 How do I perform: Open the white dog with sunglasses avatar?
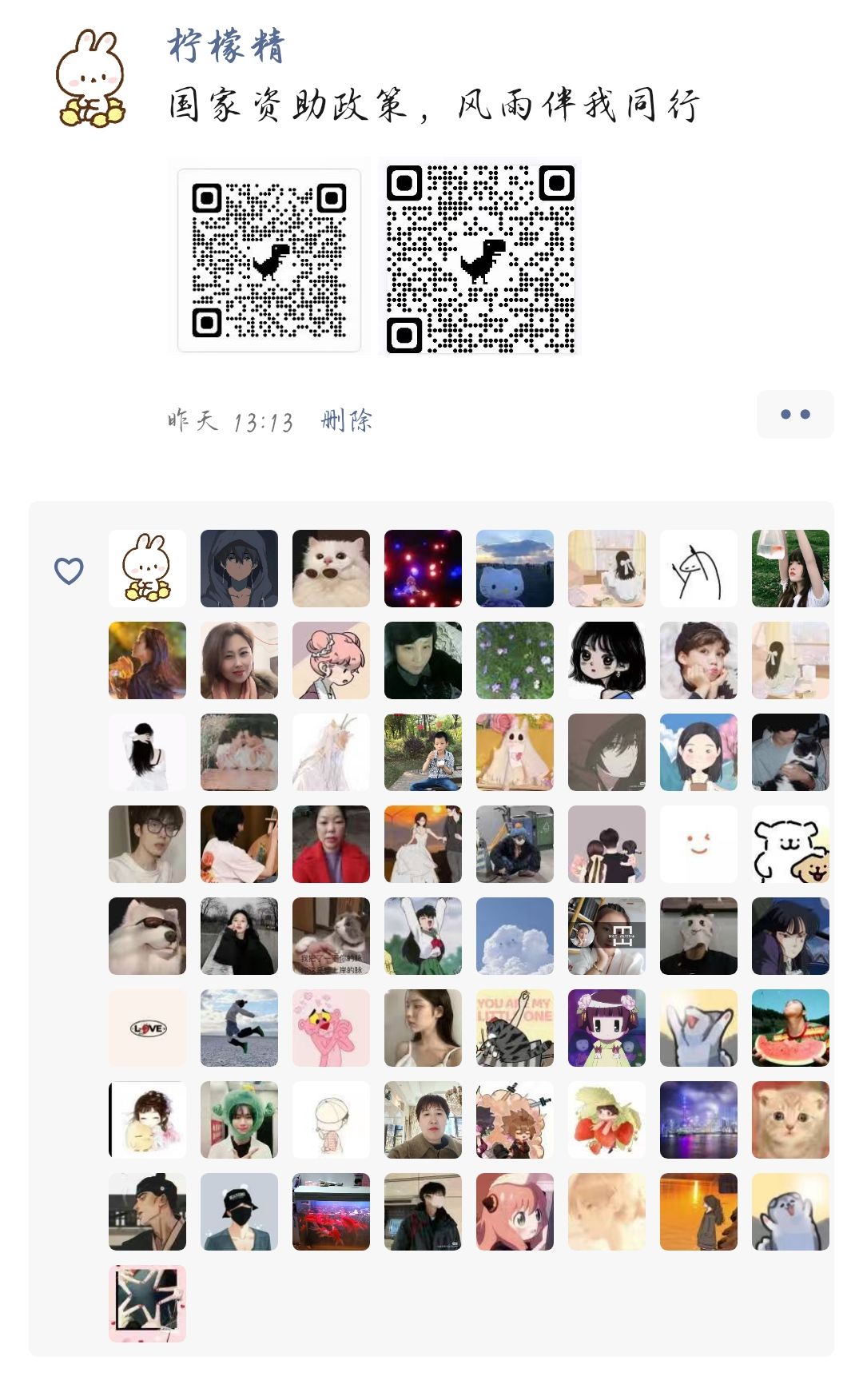click(x=147, y=936)
